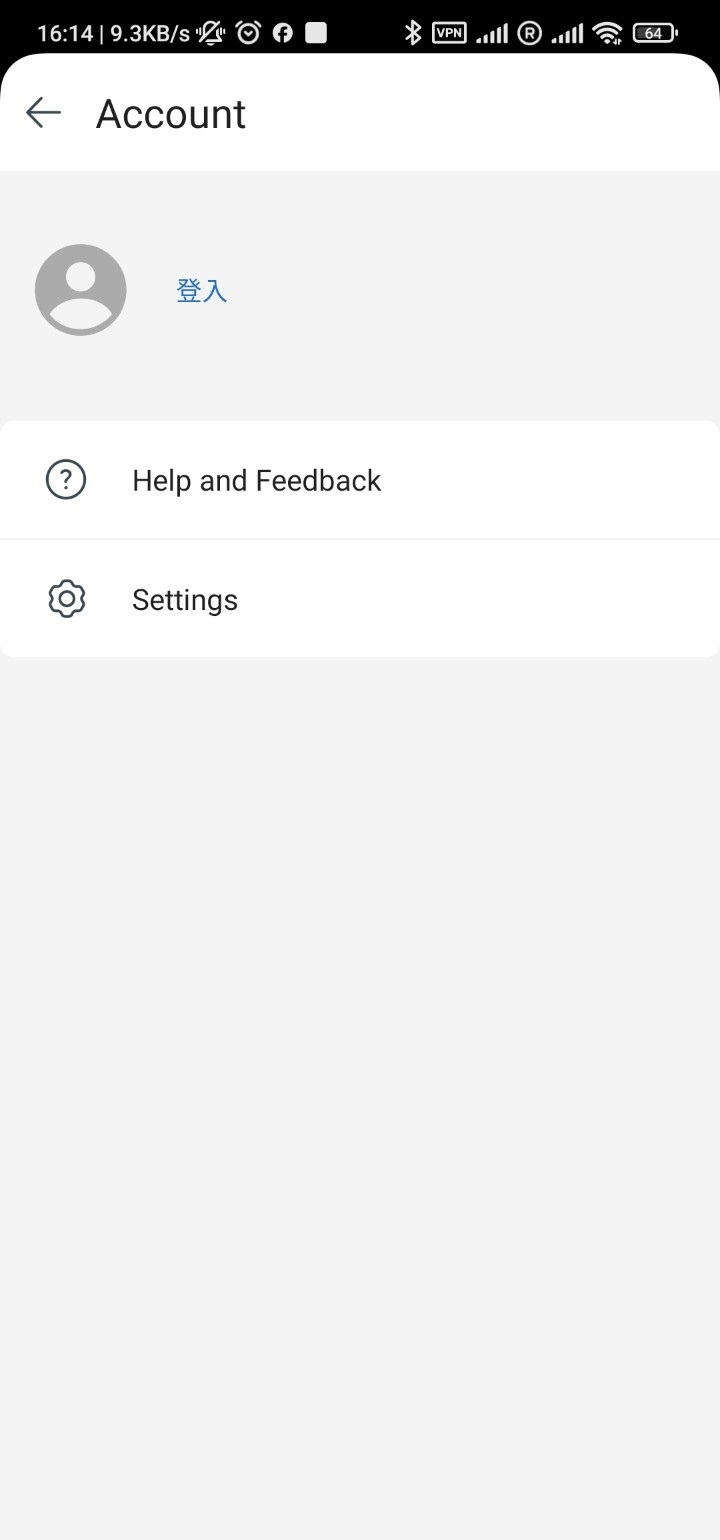Tap the Wi-Fi icon in status bar
Screen dimensions: 720x1540
(x=608, y=32)
